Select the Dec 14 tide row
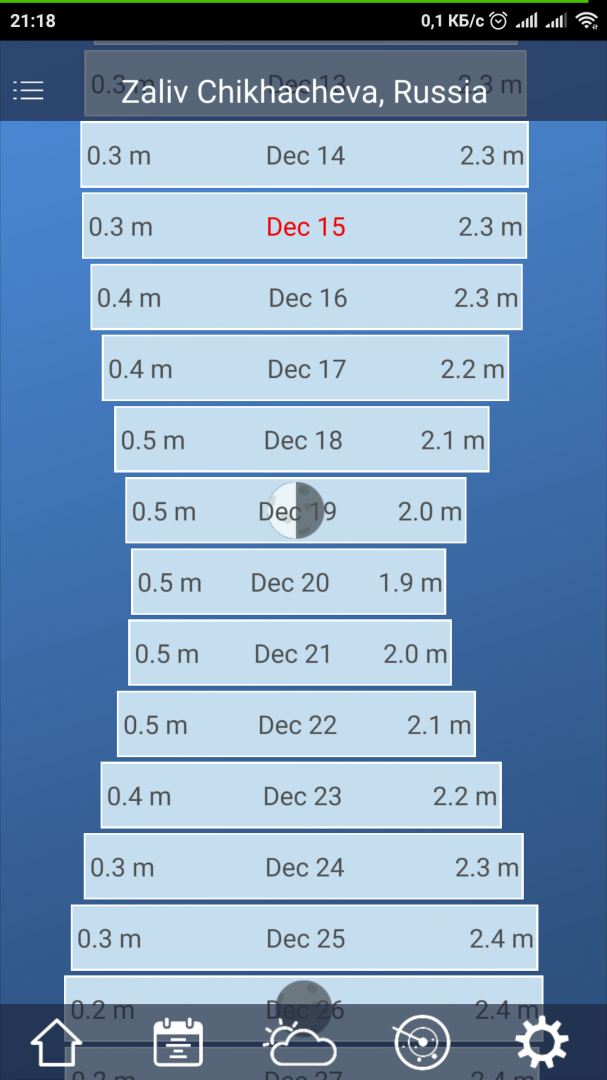Viewport: 607px width, 1080px height. pos(304,155)
